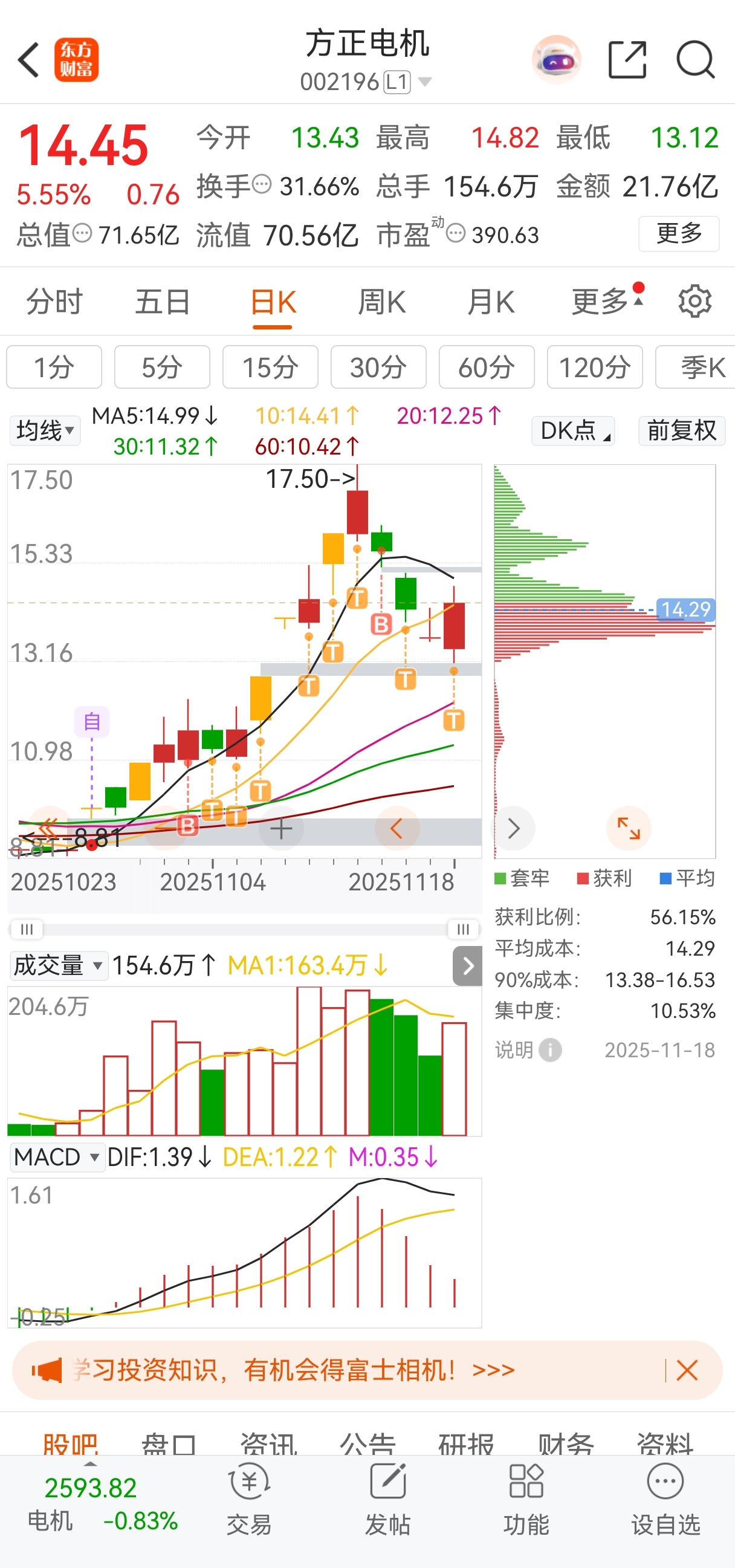Choose the 15分 period chip
The image size is (735, 1568).
tap(270, 367)
